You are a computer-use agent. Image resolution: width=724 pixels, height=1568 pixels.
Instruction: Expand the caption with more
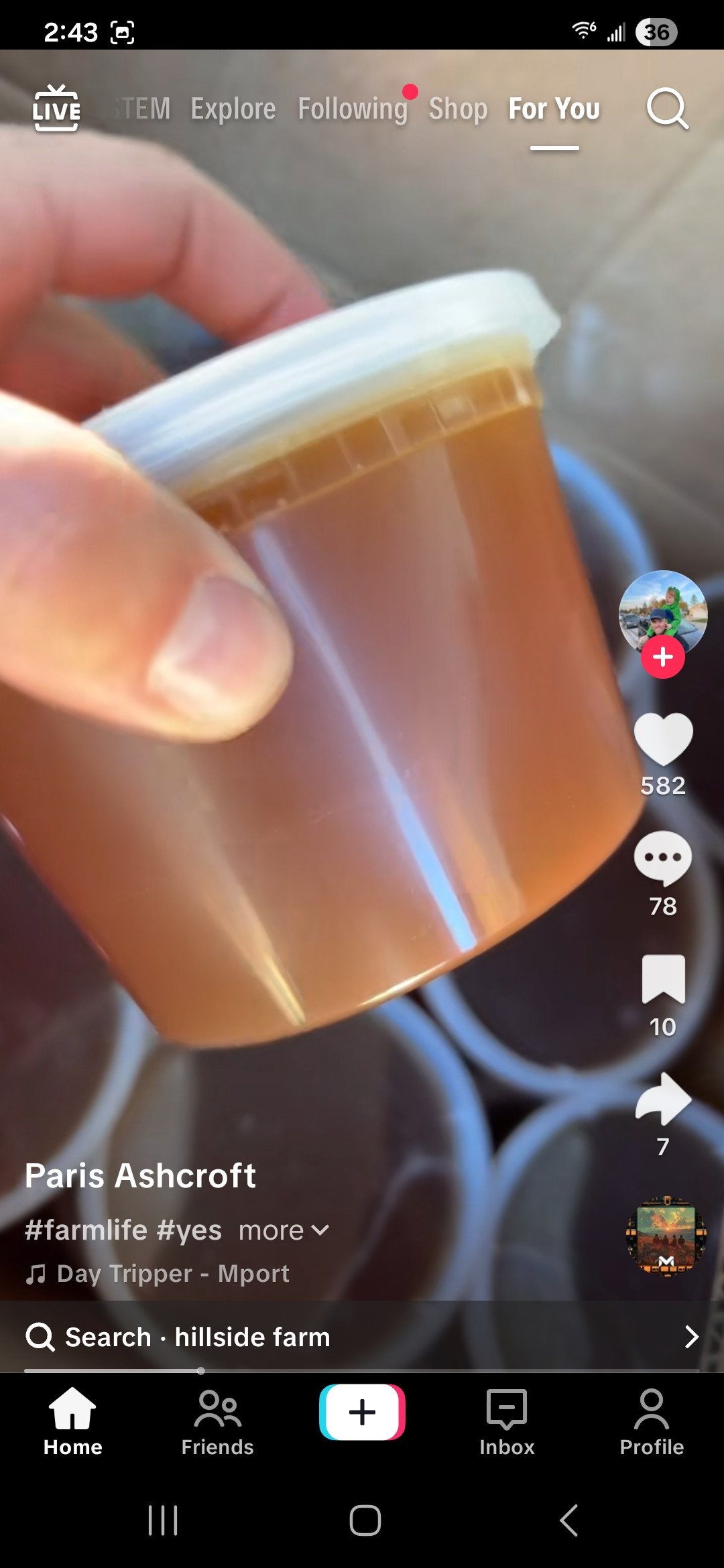(x=283, y=1231)
